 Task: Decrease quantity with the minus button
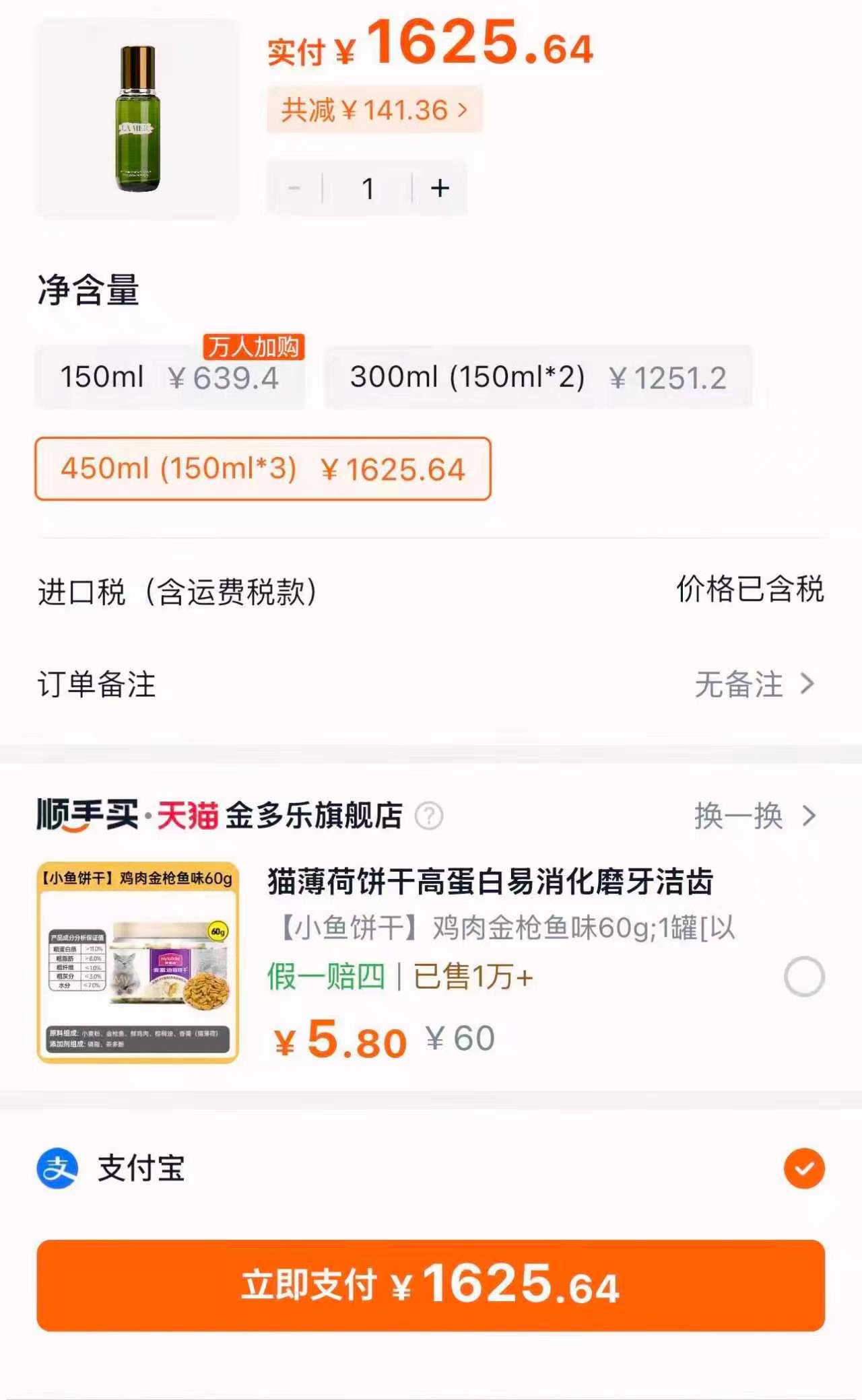tap(294, 188)
